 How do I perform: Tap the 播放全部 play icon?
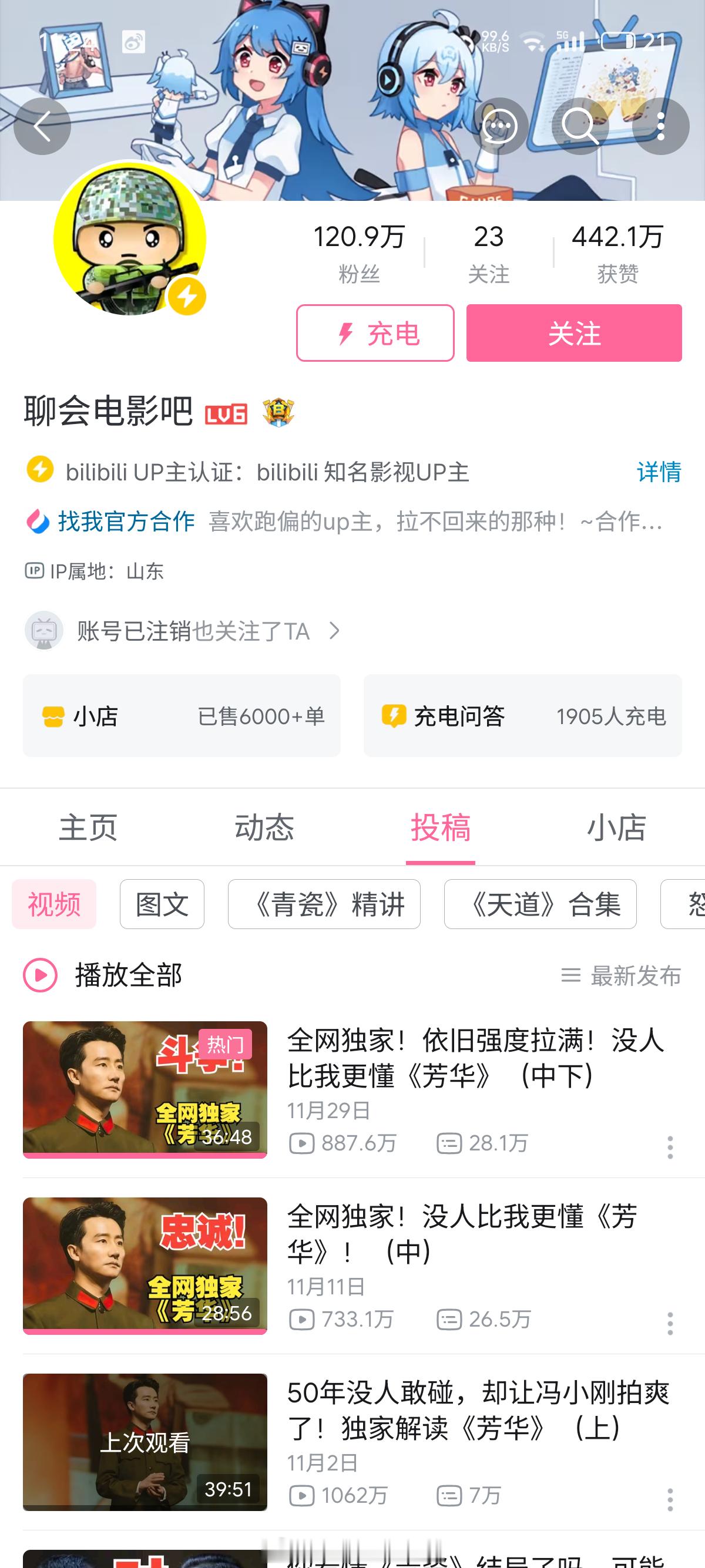click(x=39, y=974)
